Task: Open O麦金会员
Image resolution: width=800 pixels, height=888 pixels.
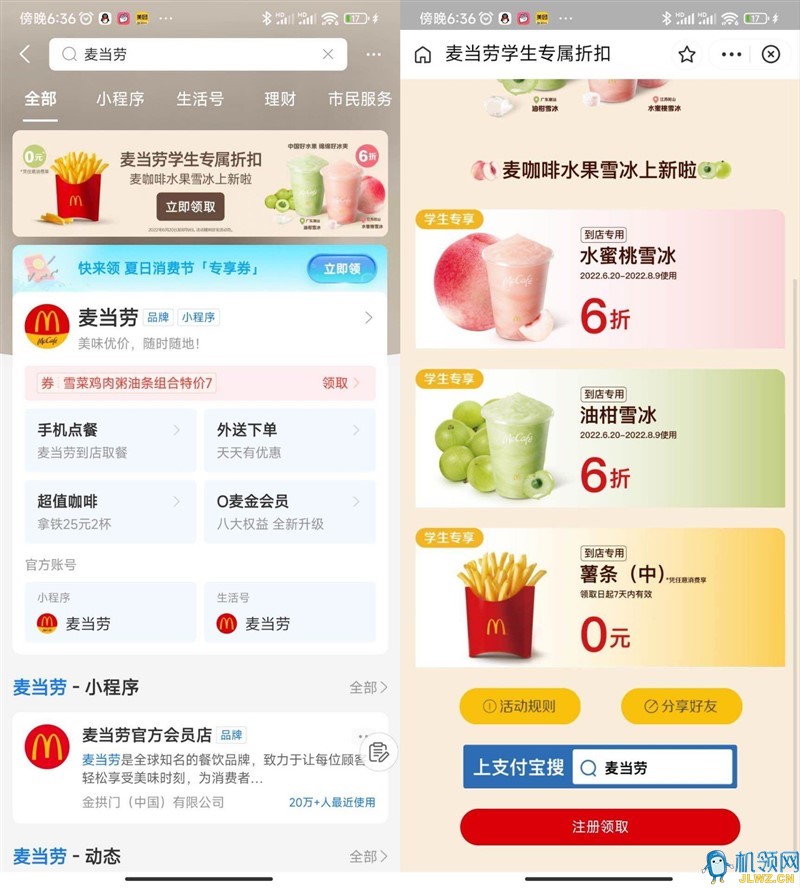Action: pyautogui.click(x=290, y=512)
